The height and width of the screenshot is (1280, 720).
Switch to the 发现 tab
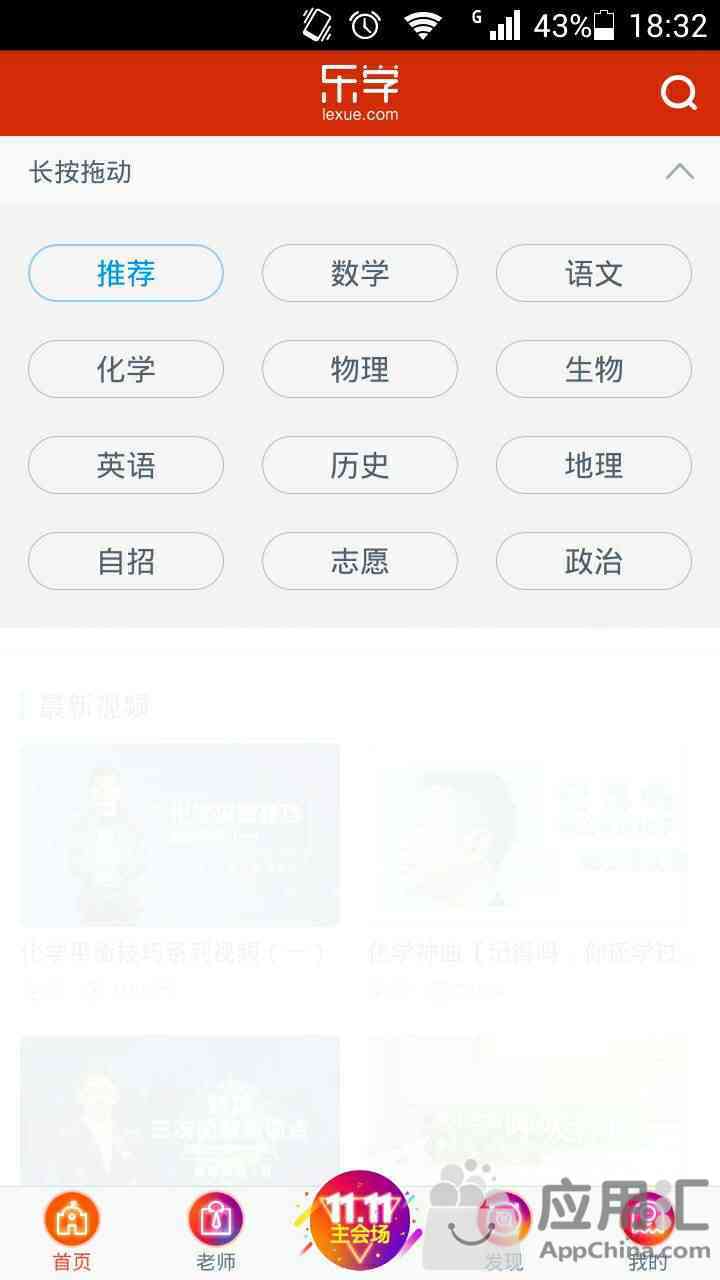(x=504, y=1232)
